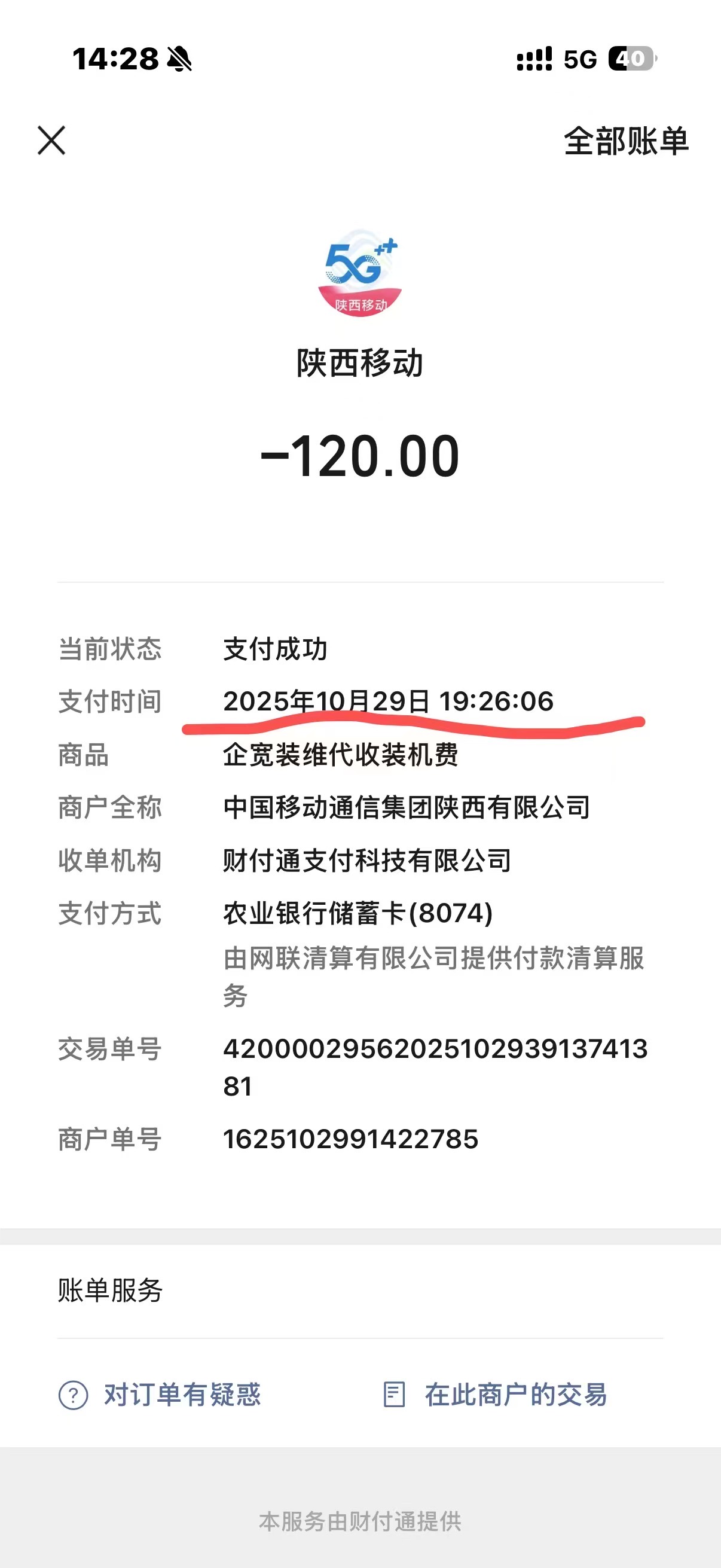This screenshot has width=721, height=1568.
Task: View 在此商户的交易 with this merchant
Action: 495,1395
